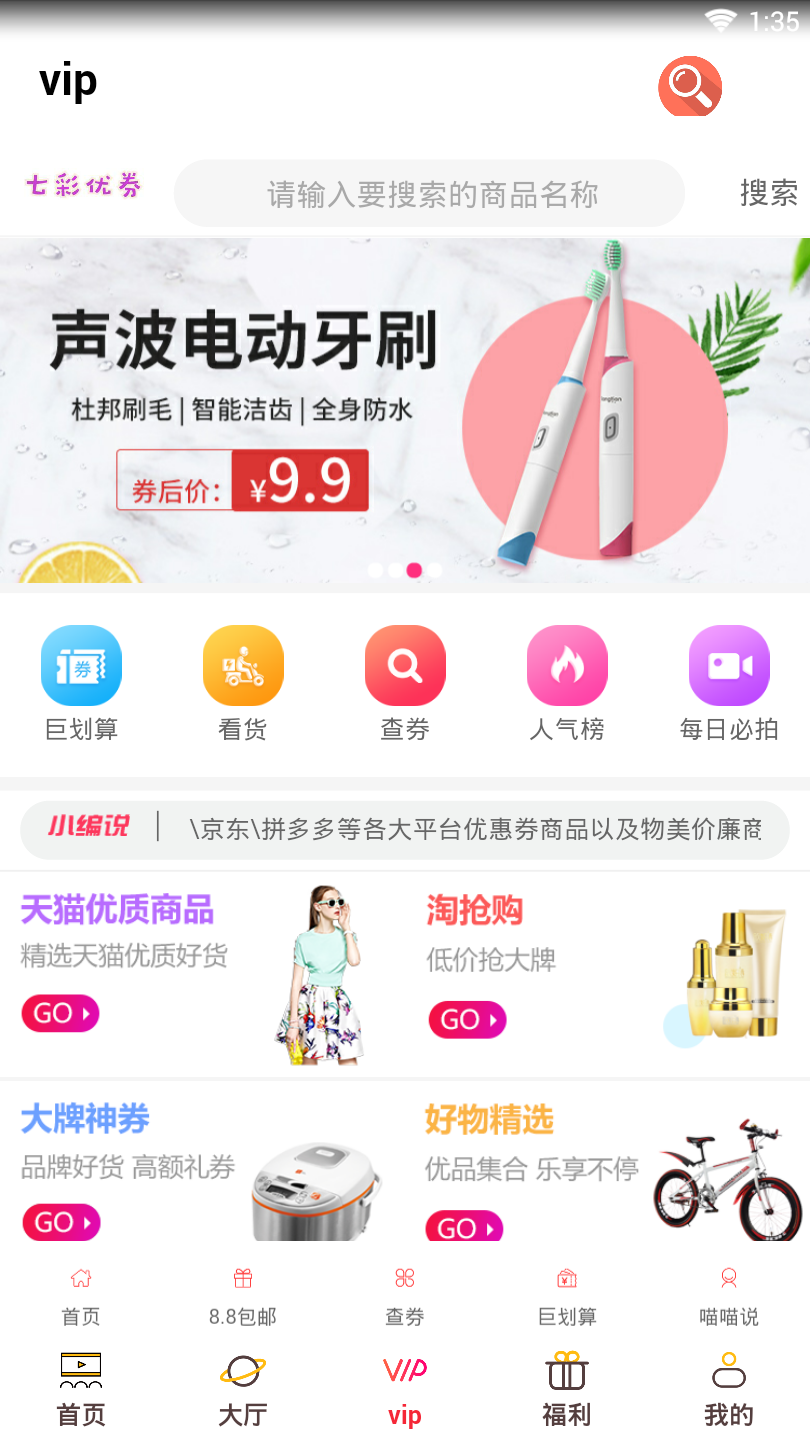Screen dimensions: 810x1440
Task: Open the 查券 shortcut icon
Action: click(405, 666)
